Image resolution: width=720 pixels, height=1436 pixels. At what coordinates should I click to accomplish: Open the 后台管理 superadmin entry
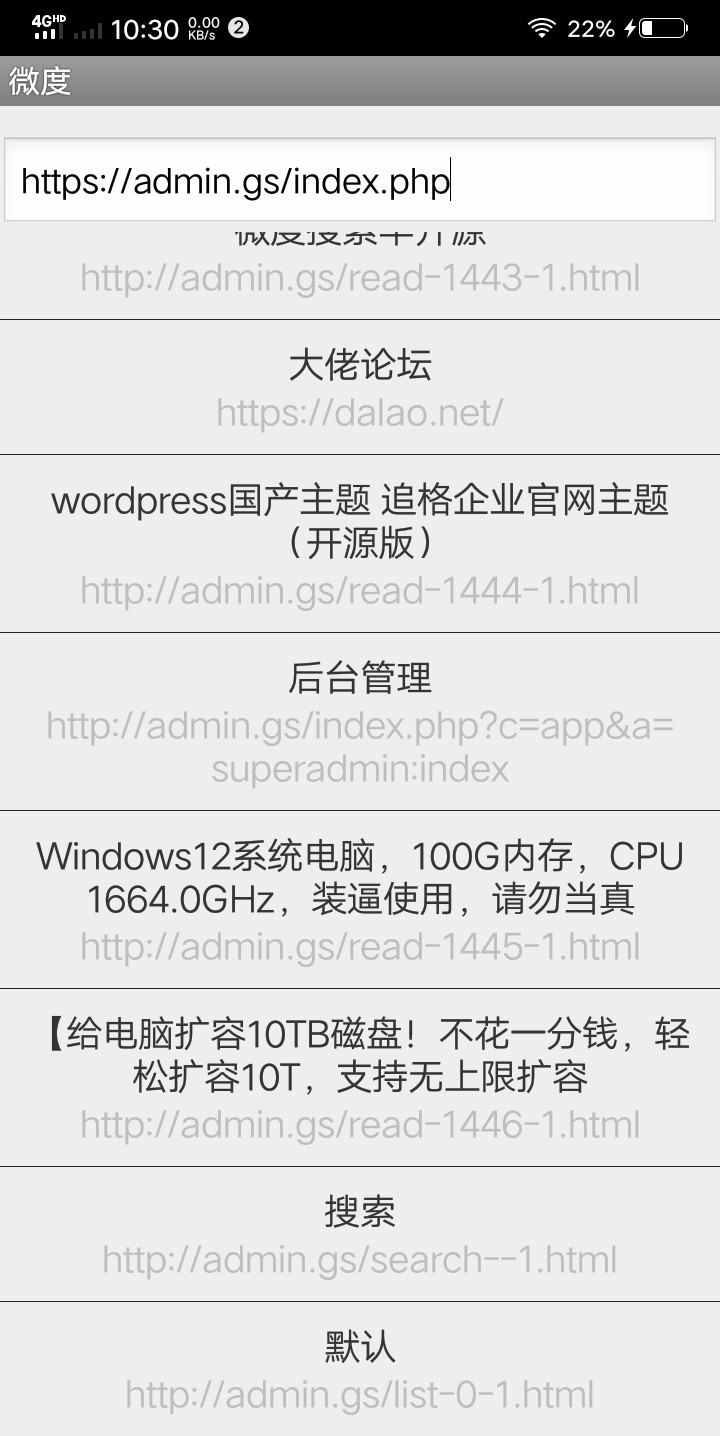click(360, 722)
